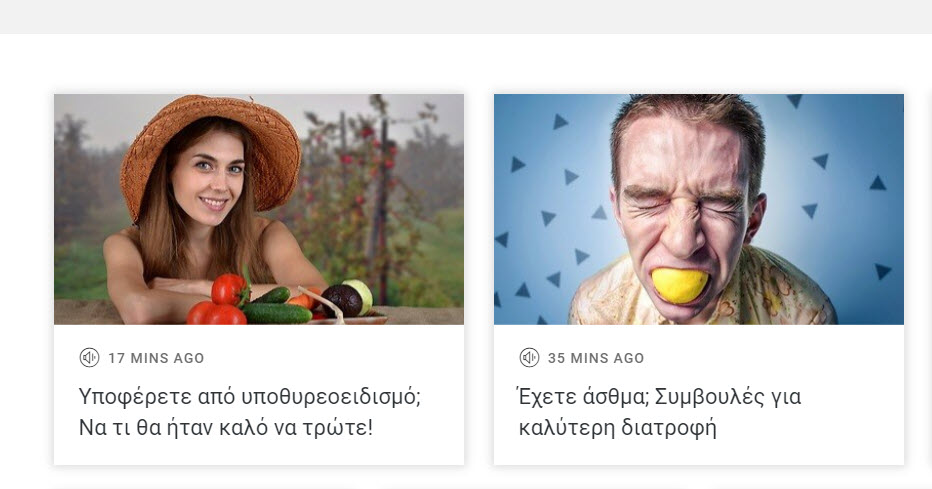Open the hypothyroidism article photo with the woman in the hat

click(258, 209)
